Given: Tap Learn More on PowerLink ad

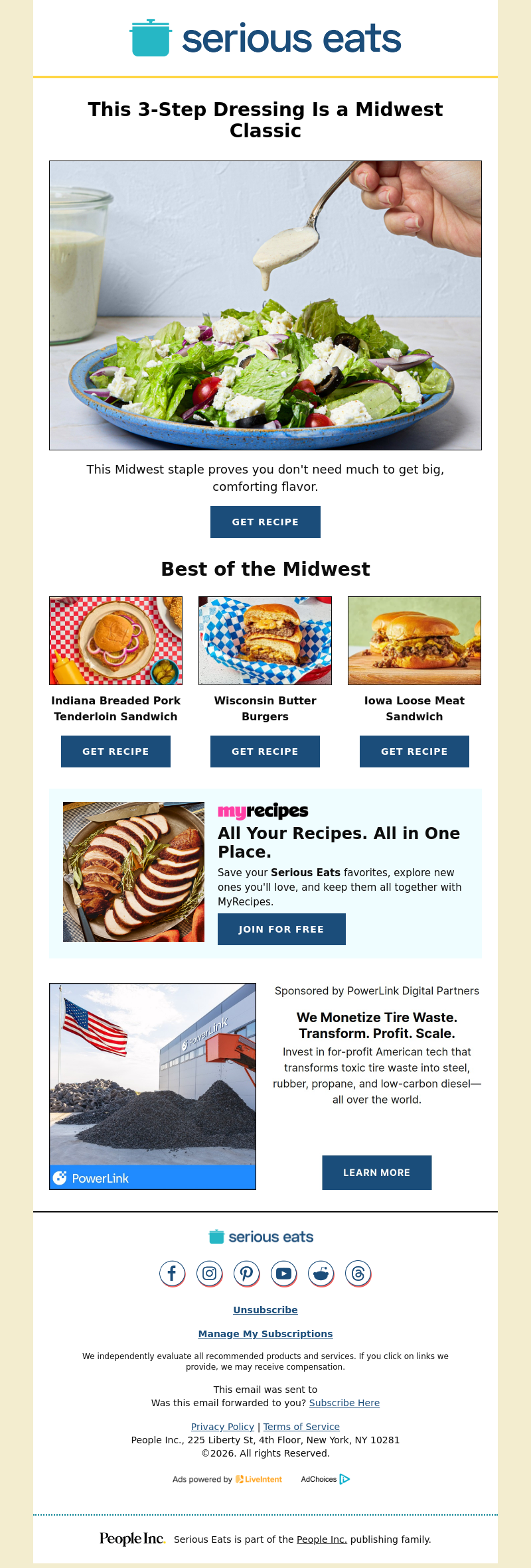Looking at the screenshot, I should 376,1173.
